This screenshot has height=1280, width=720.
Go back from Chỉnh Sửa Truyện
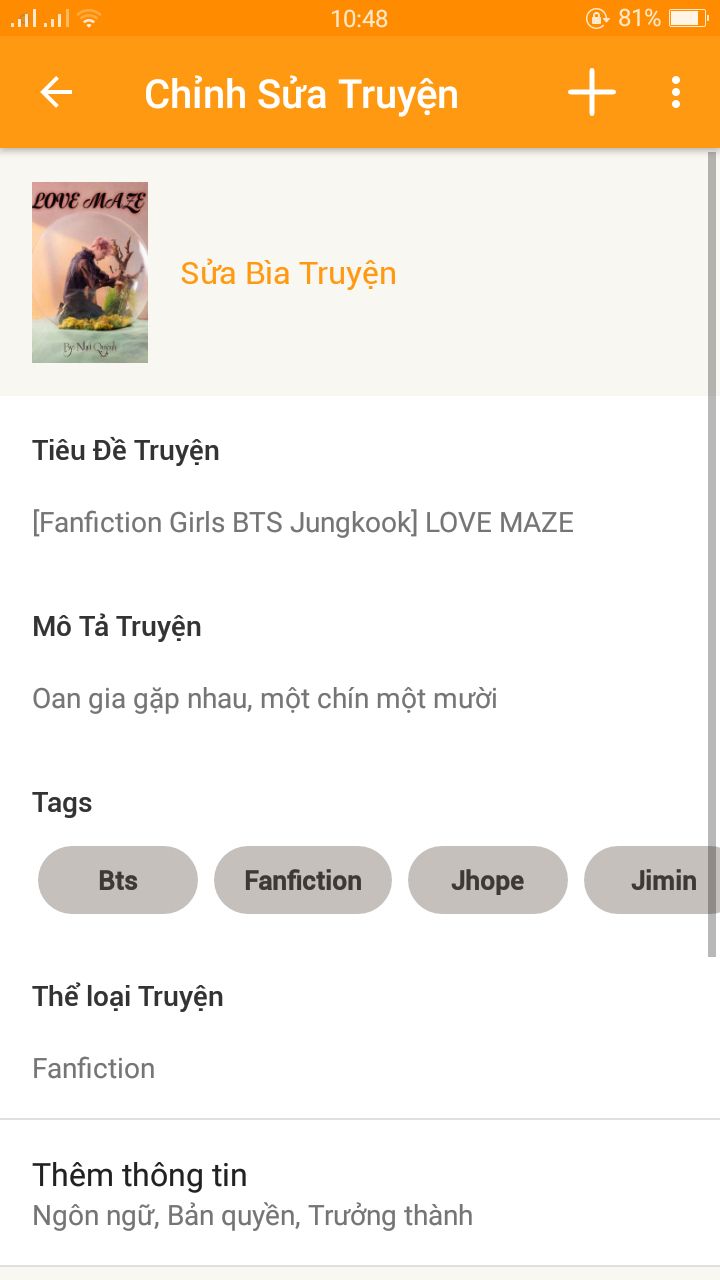56,93
